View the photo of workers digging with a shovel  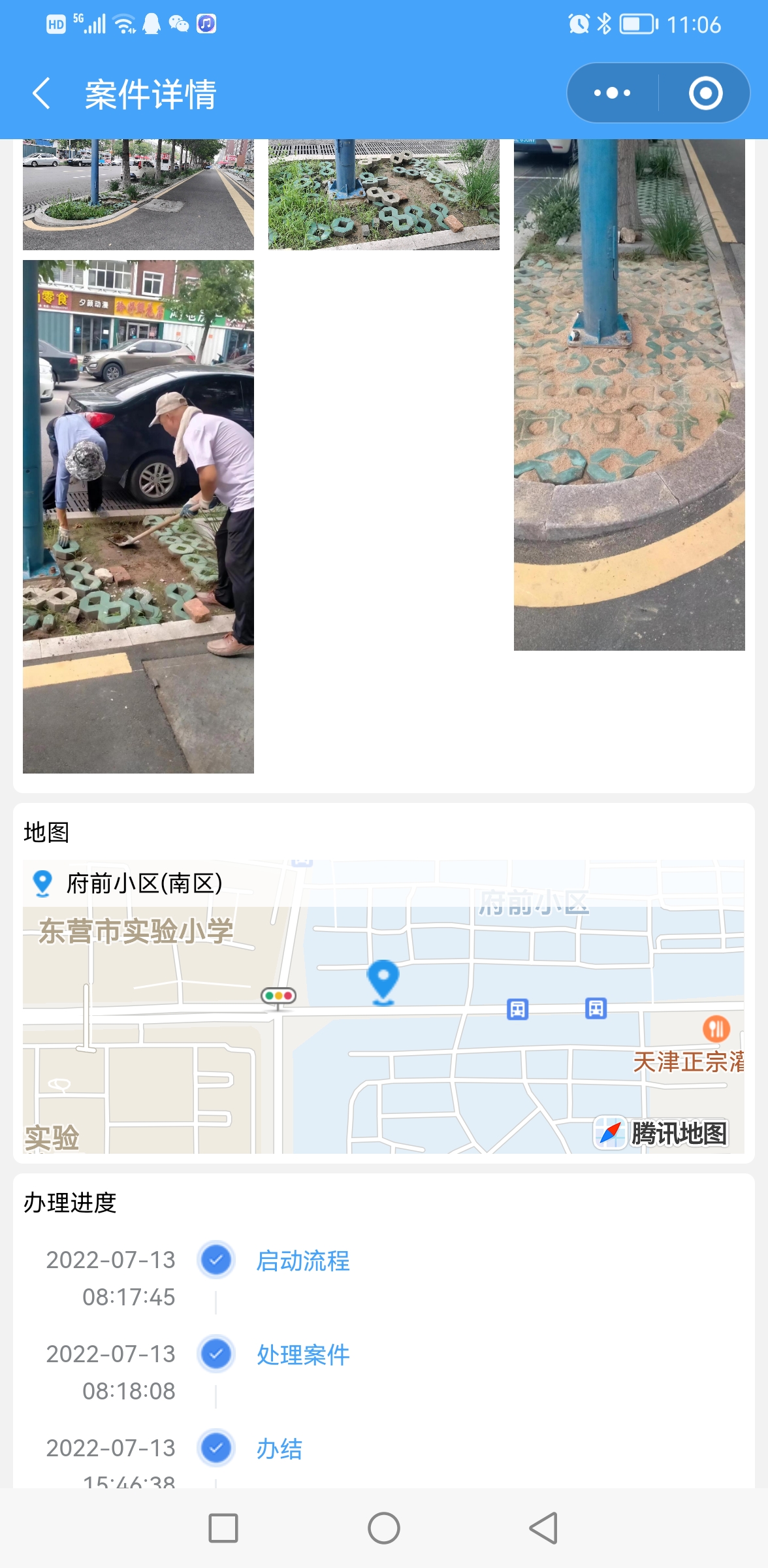[138, 517]
